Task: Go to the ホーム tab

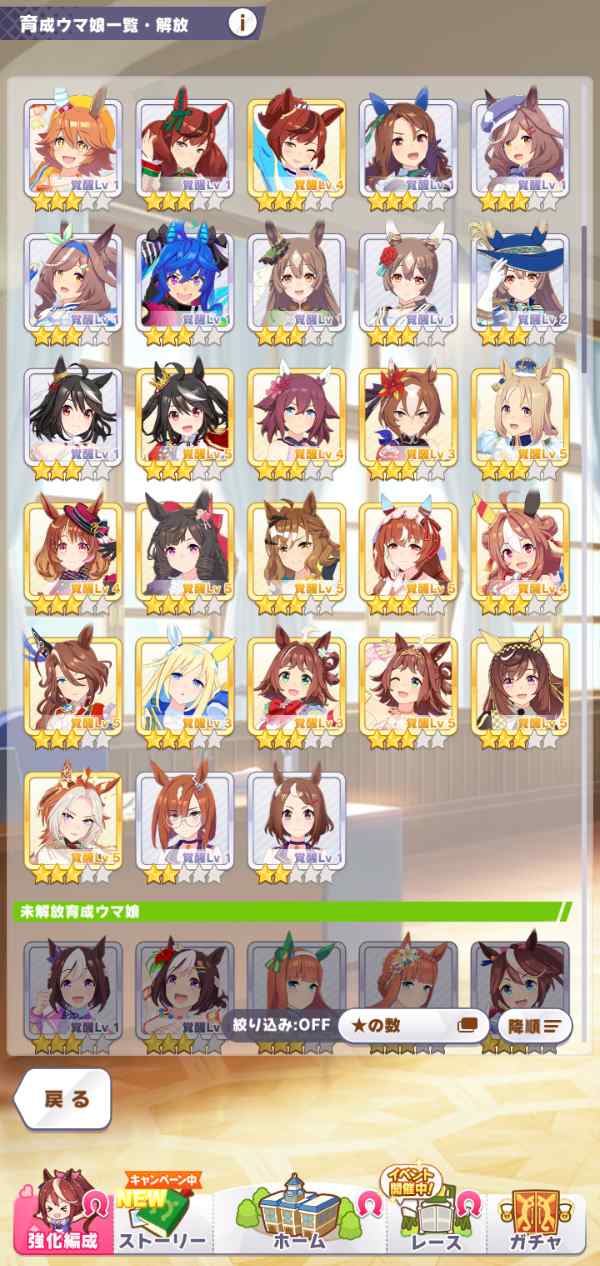Action: coord(297,1215)
